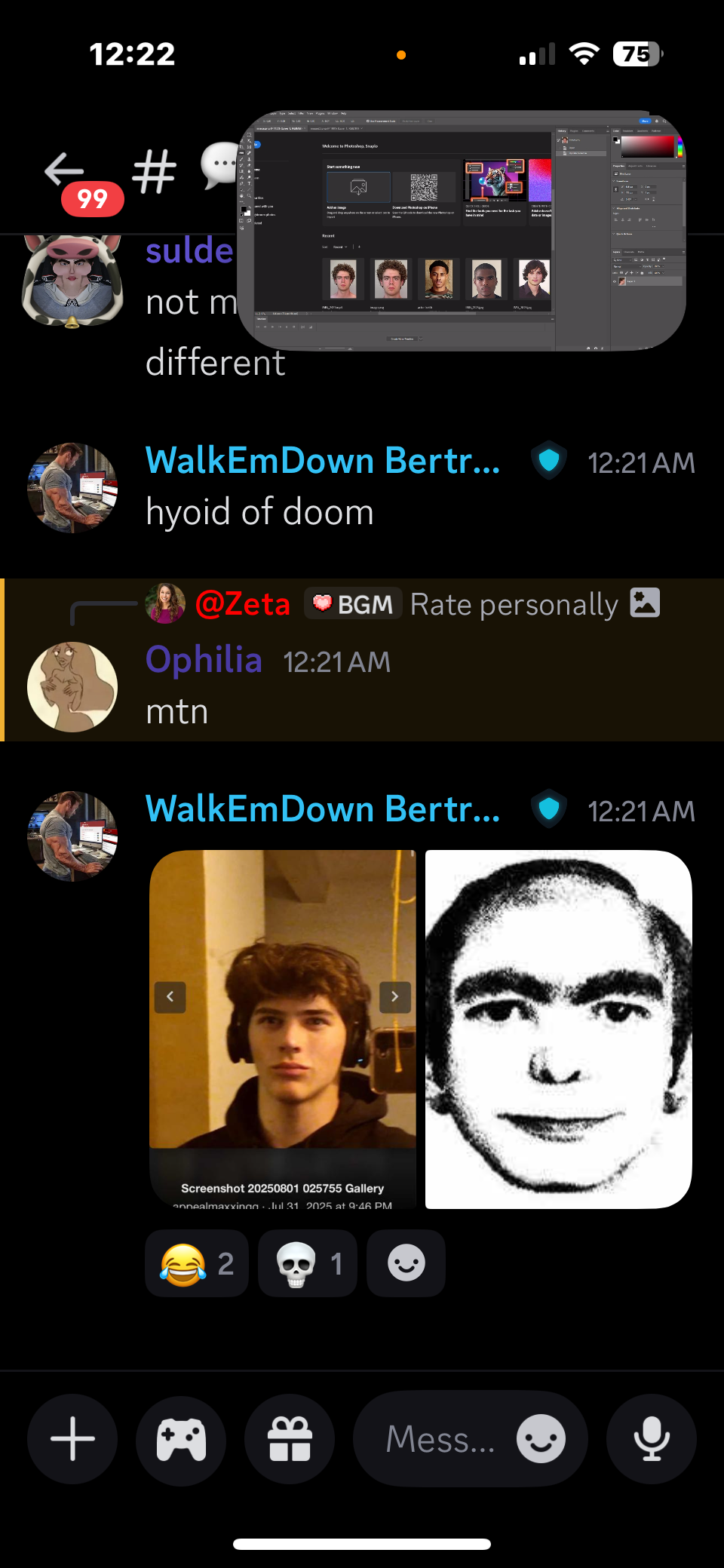Tap the microphone voice message button

pos(652,1439)
